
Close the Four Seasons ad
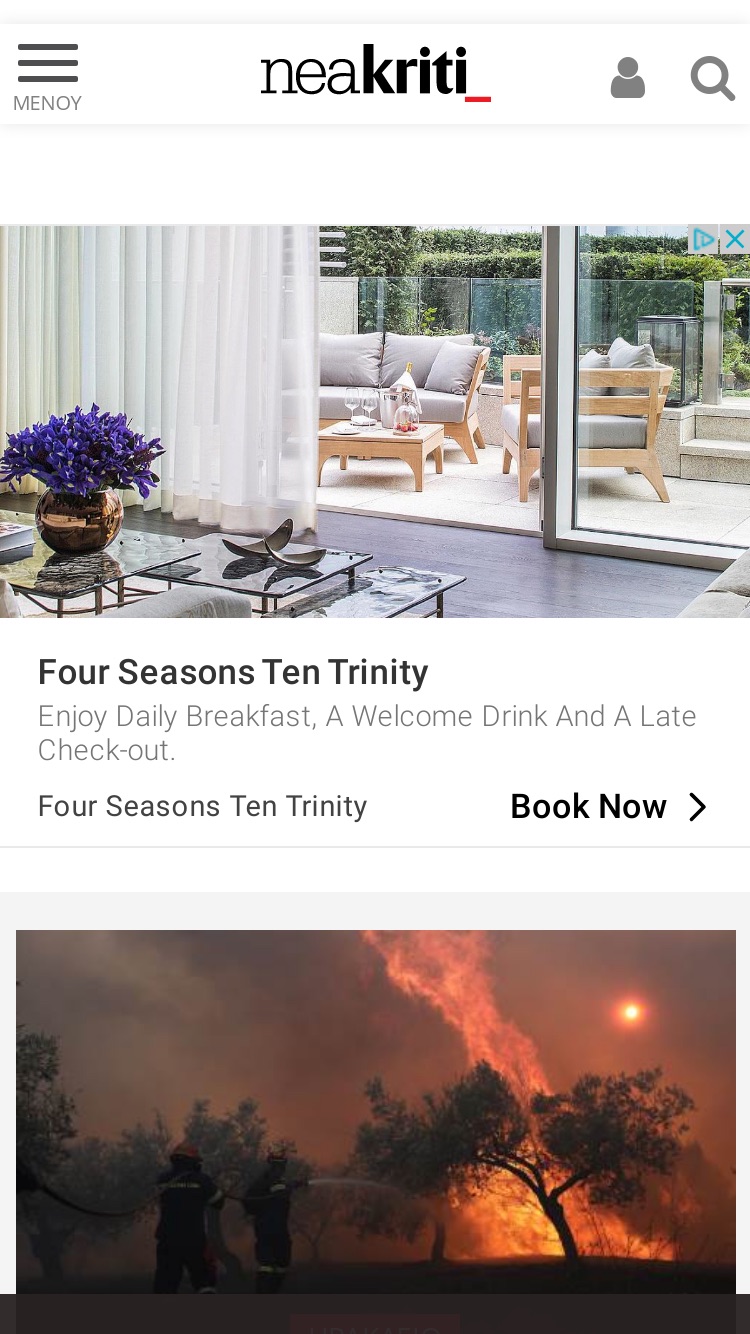(735, 239)
